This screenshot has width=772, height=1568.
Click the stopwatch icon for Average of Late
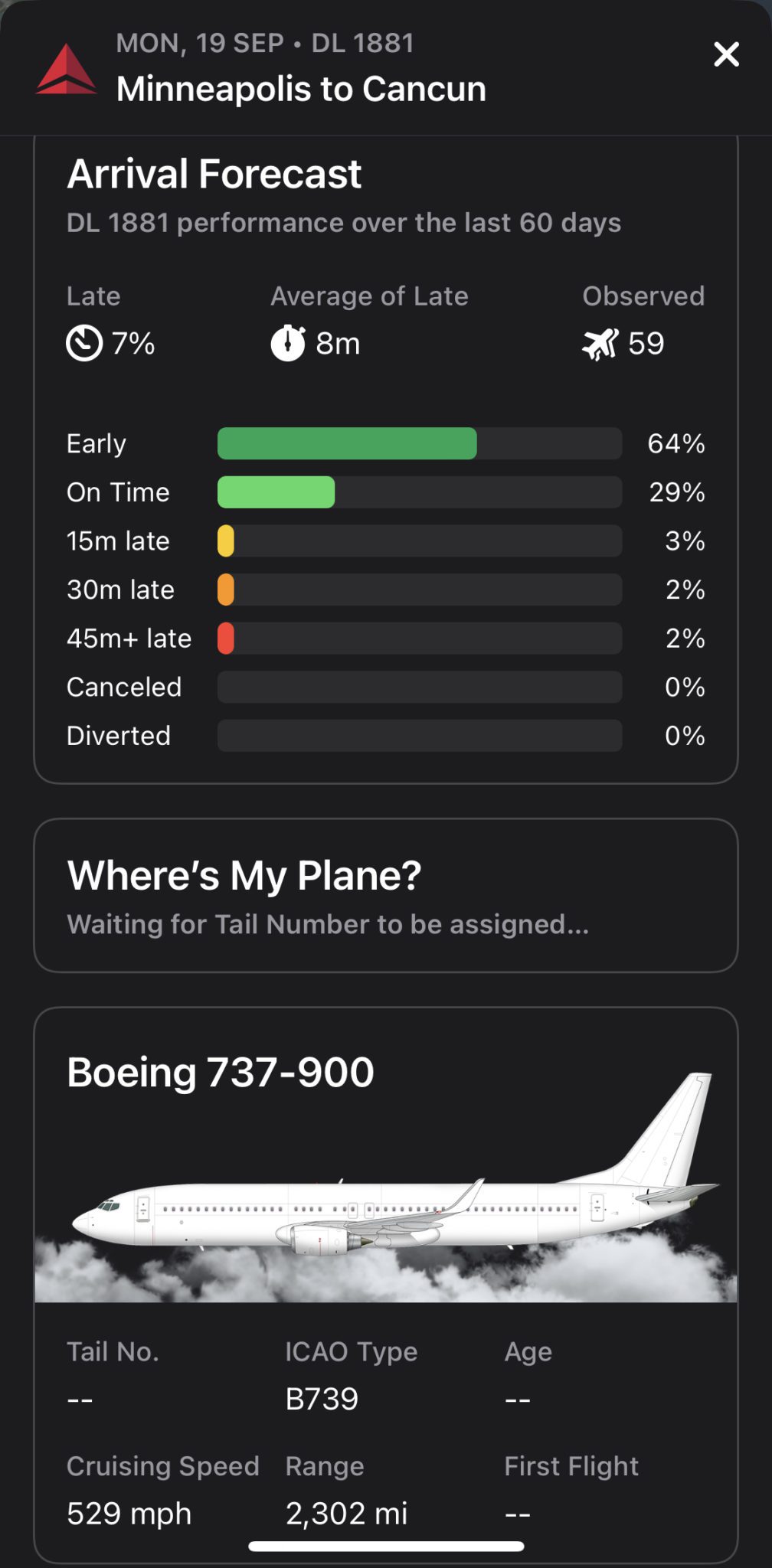[x=289, y=343]
